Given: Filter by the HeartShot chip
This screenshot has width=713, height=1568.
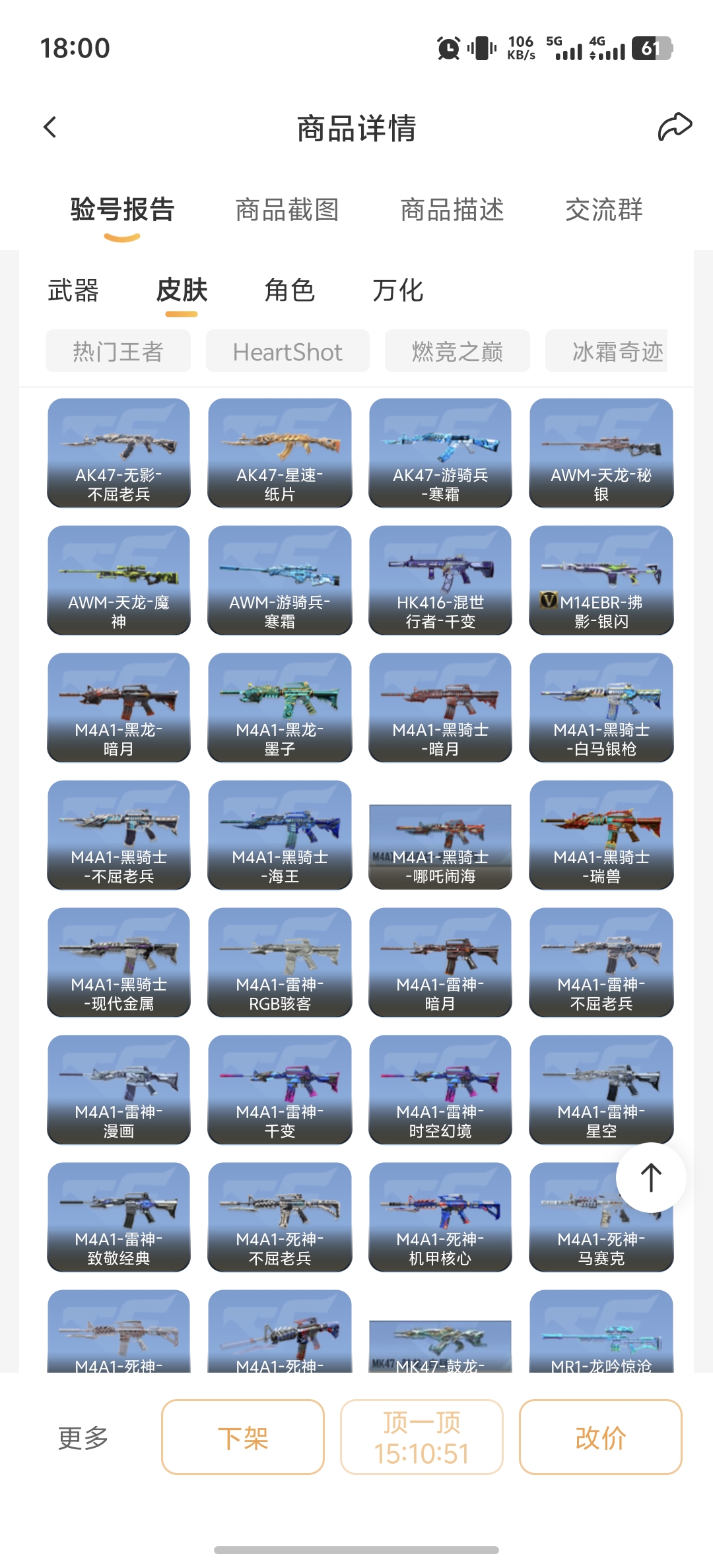Looking at the screenshot, I should click(x=288, y=352).
